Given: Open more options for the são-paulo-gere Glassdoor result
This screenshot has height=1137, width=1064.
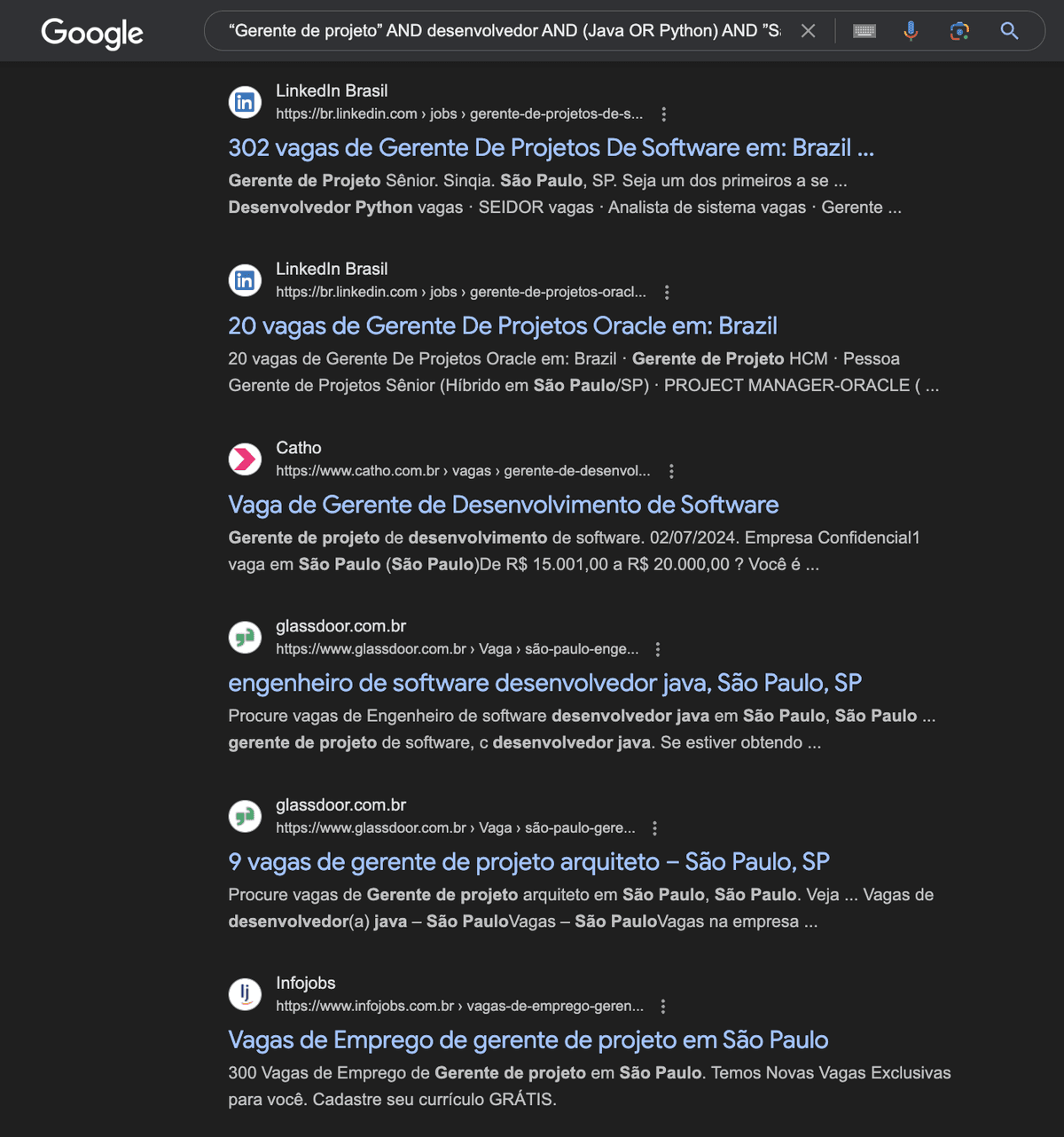Looking at the screenshot, I should (x=654, y=828).
